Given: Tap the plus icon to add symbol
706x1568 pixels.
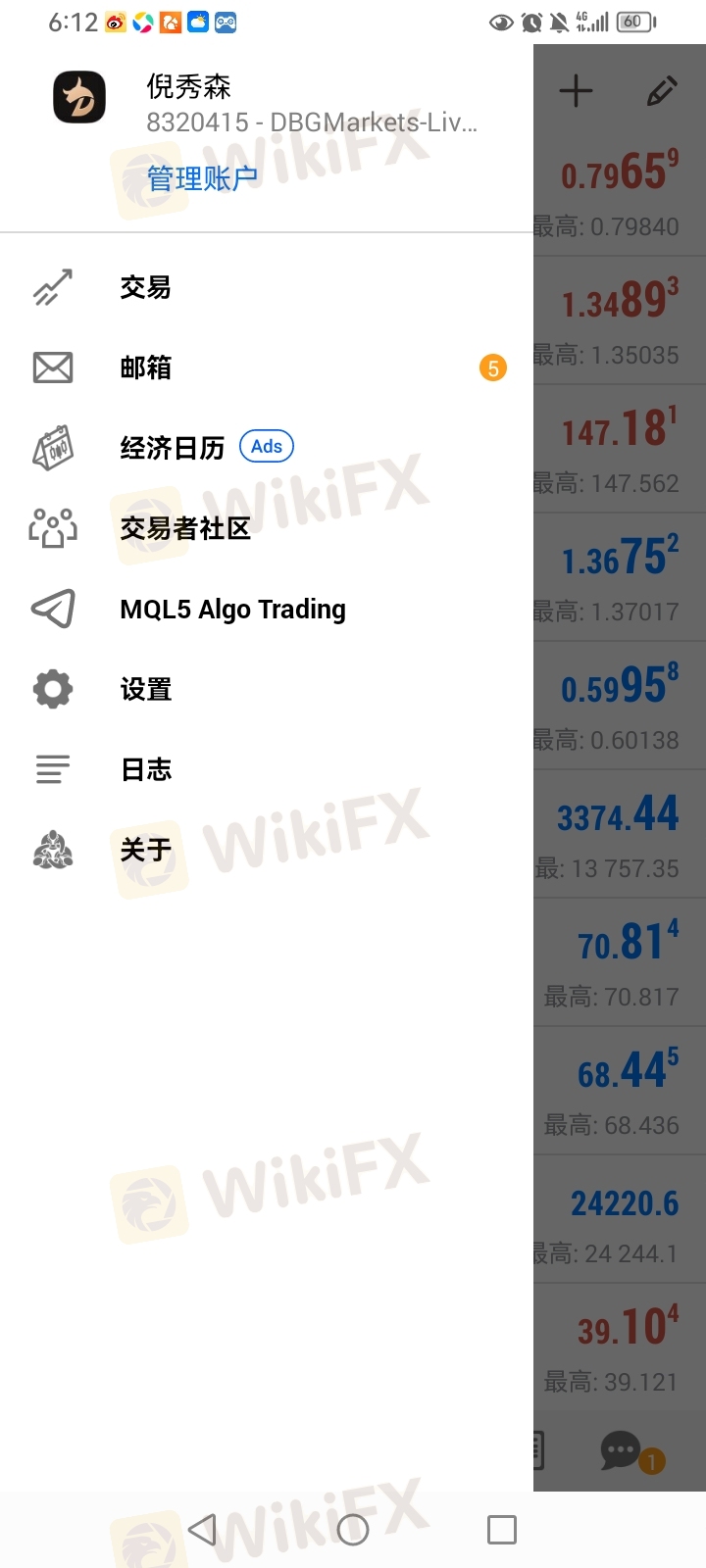Looking at the screenshot, I should [576, 91].
